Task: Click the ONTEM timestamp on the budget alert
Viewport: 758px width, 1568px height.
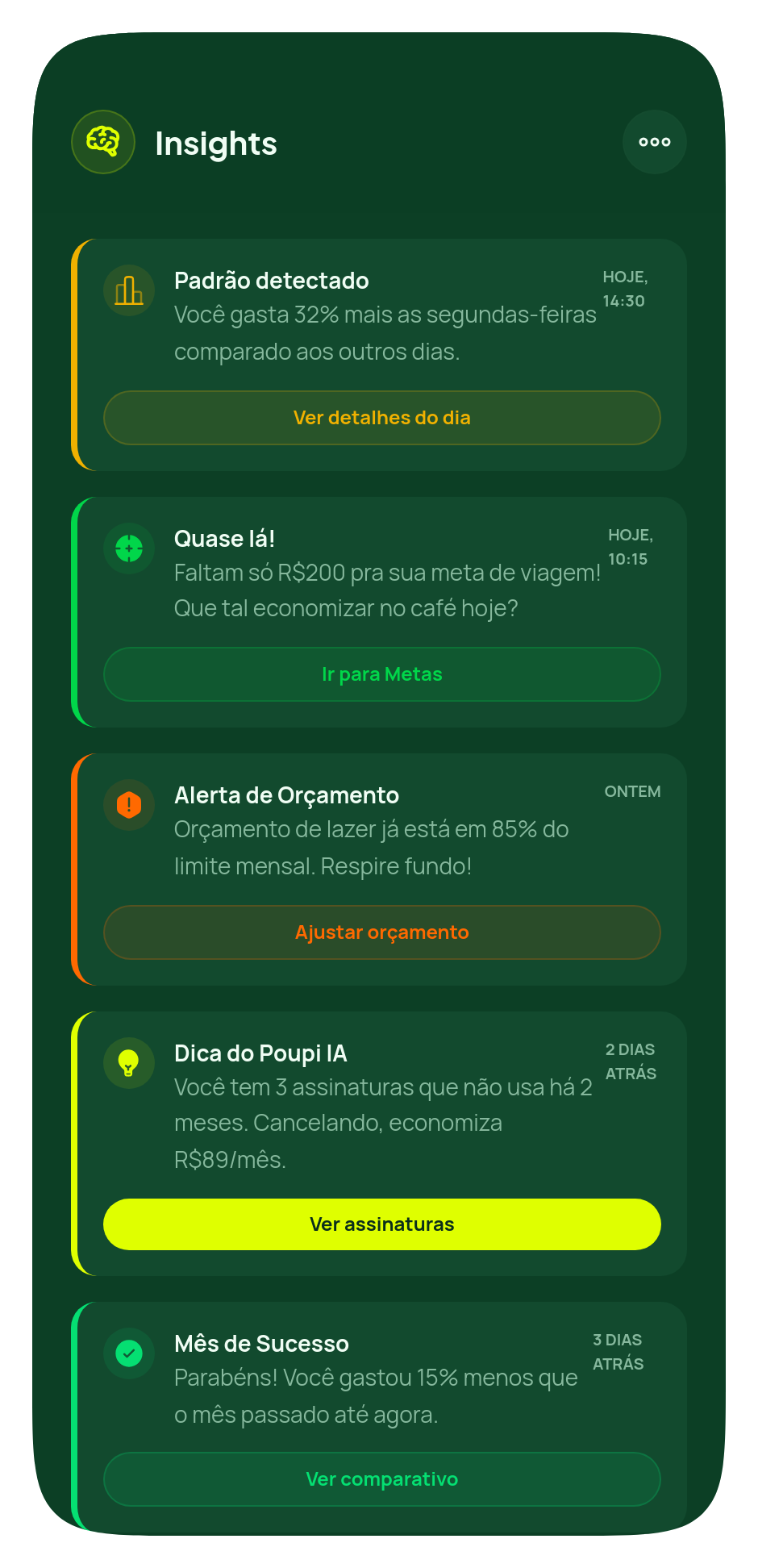Action: (x=632, y=792)
